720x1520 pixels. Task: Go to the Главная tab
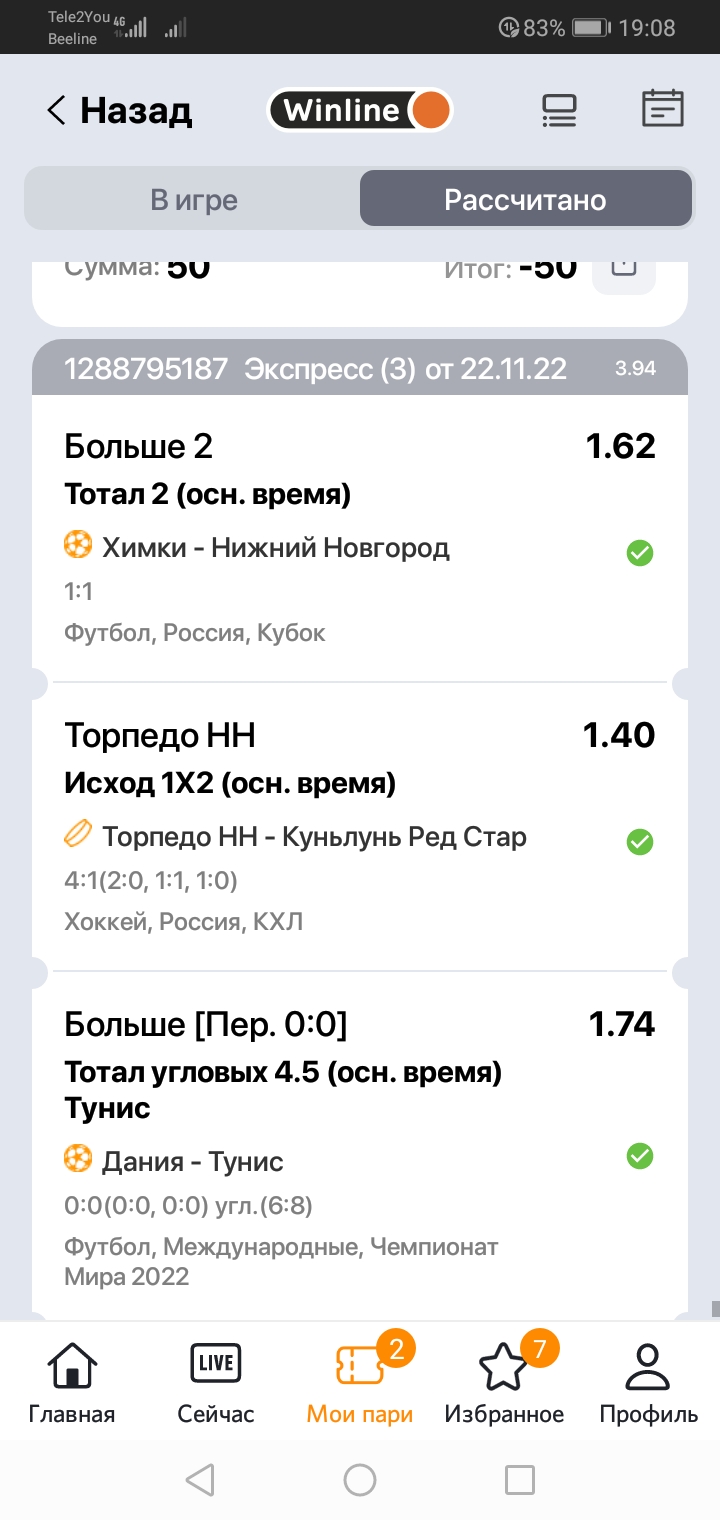[x=72, y=1384]
